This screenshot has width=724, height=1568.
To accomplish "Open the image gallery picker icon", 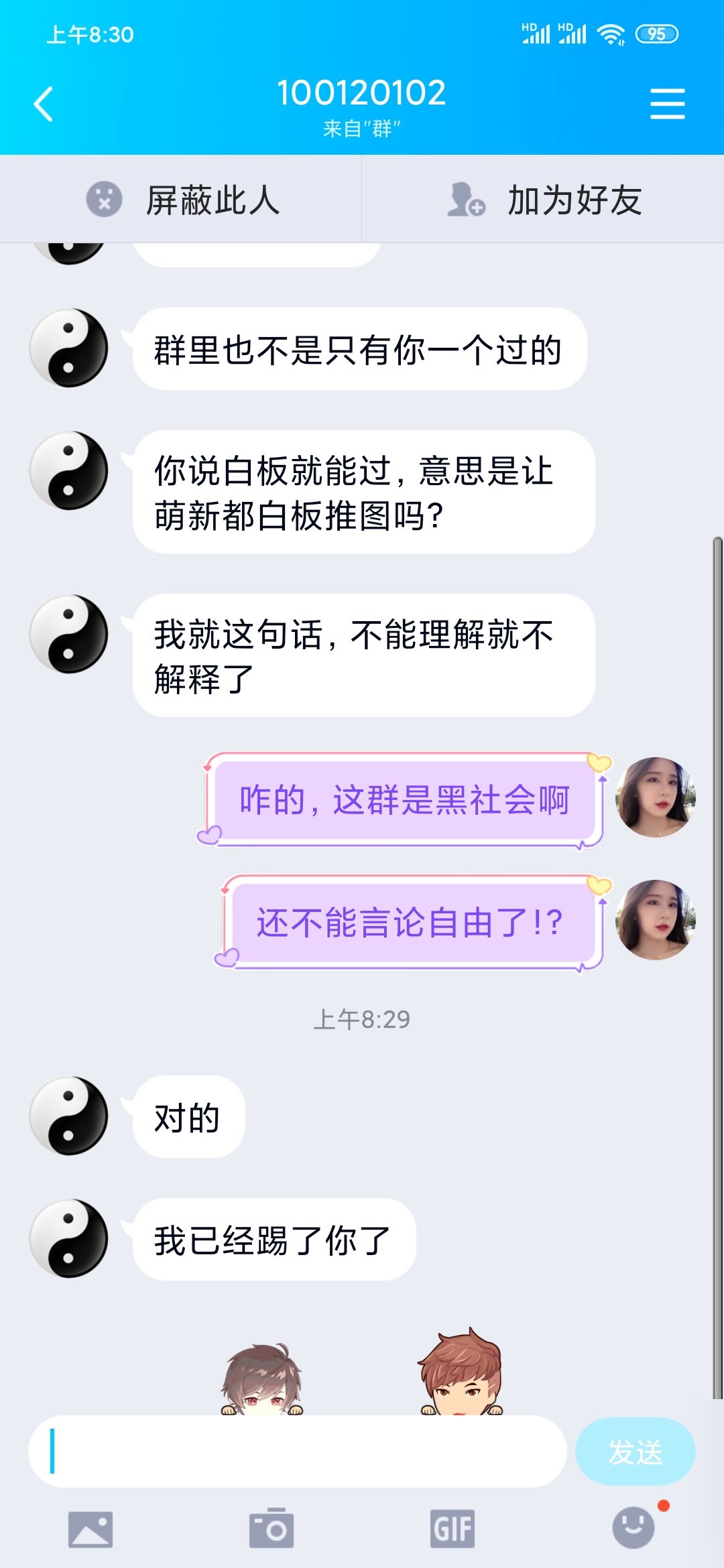I will click(90, 1529).
